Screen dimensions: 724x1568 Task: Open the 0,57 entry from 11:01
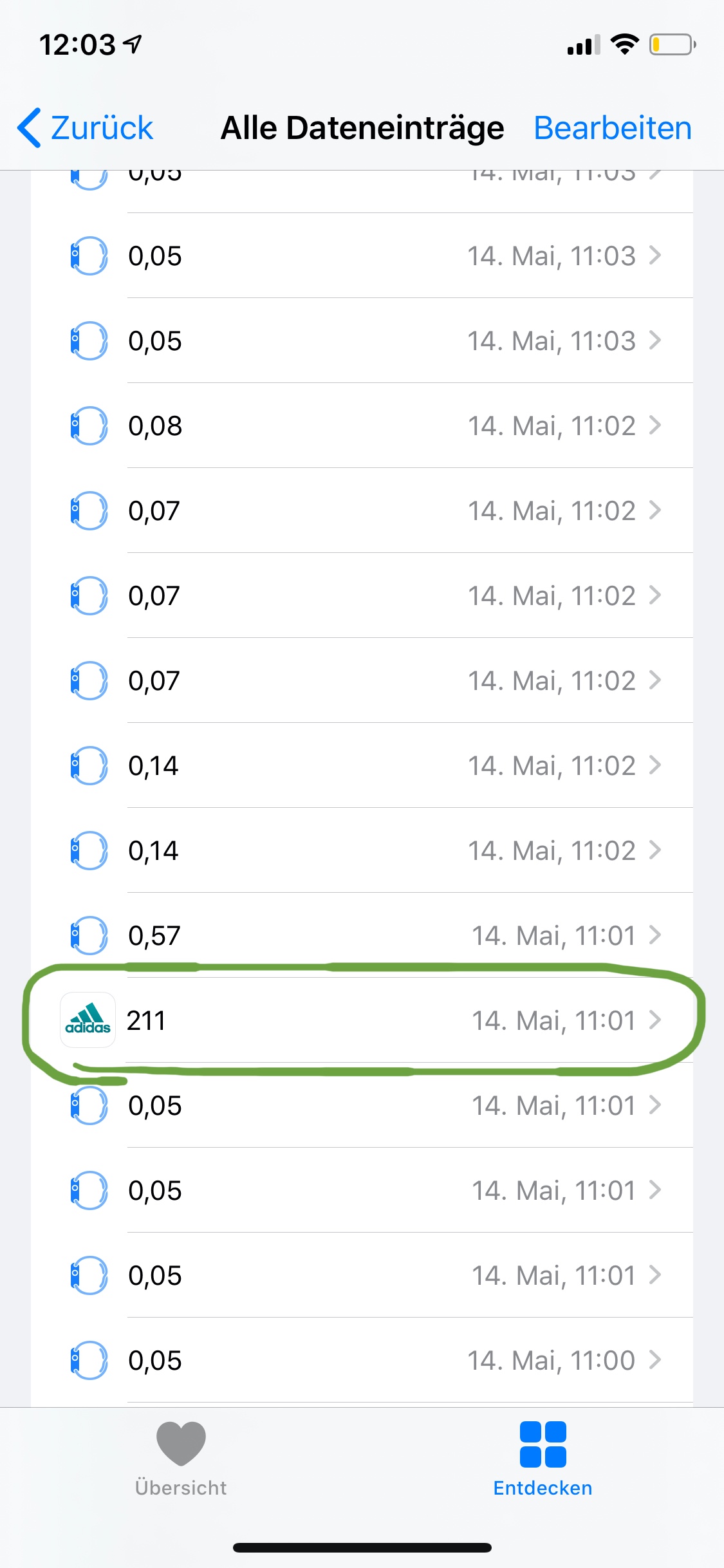pyautogui.click(x=362, y=935)
